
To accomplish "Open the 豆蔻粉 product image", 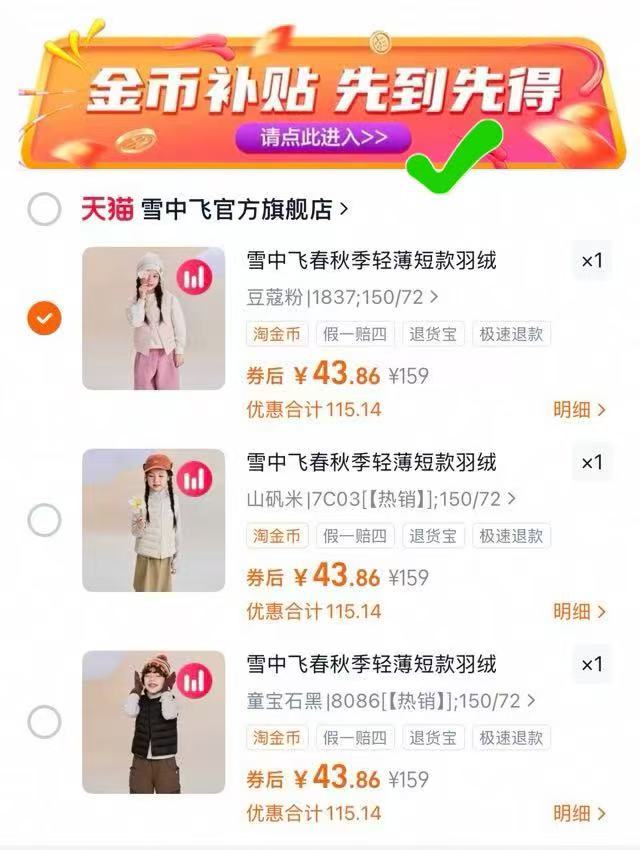I will pyautogui.click(x=154, y=318).
